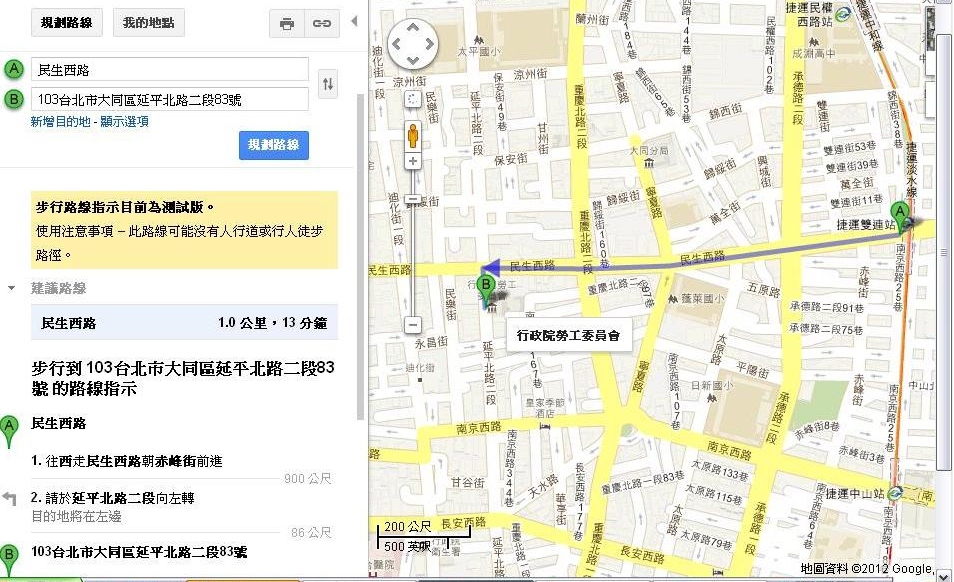Swap start and destination
Viewport: 954px width, 582px height.
[x=328, y=84]
